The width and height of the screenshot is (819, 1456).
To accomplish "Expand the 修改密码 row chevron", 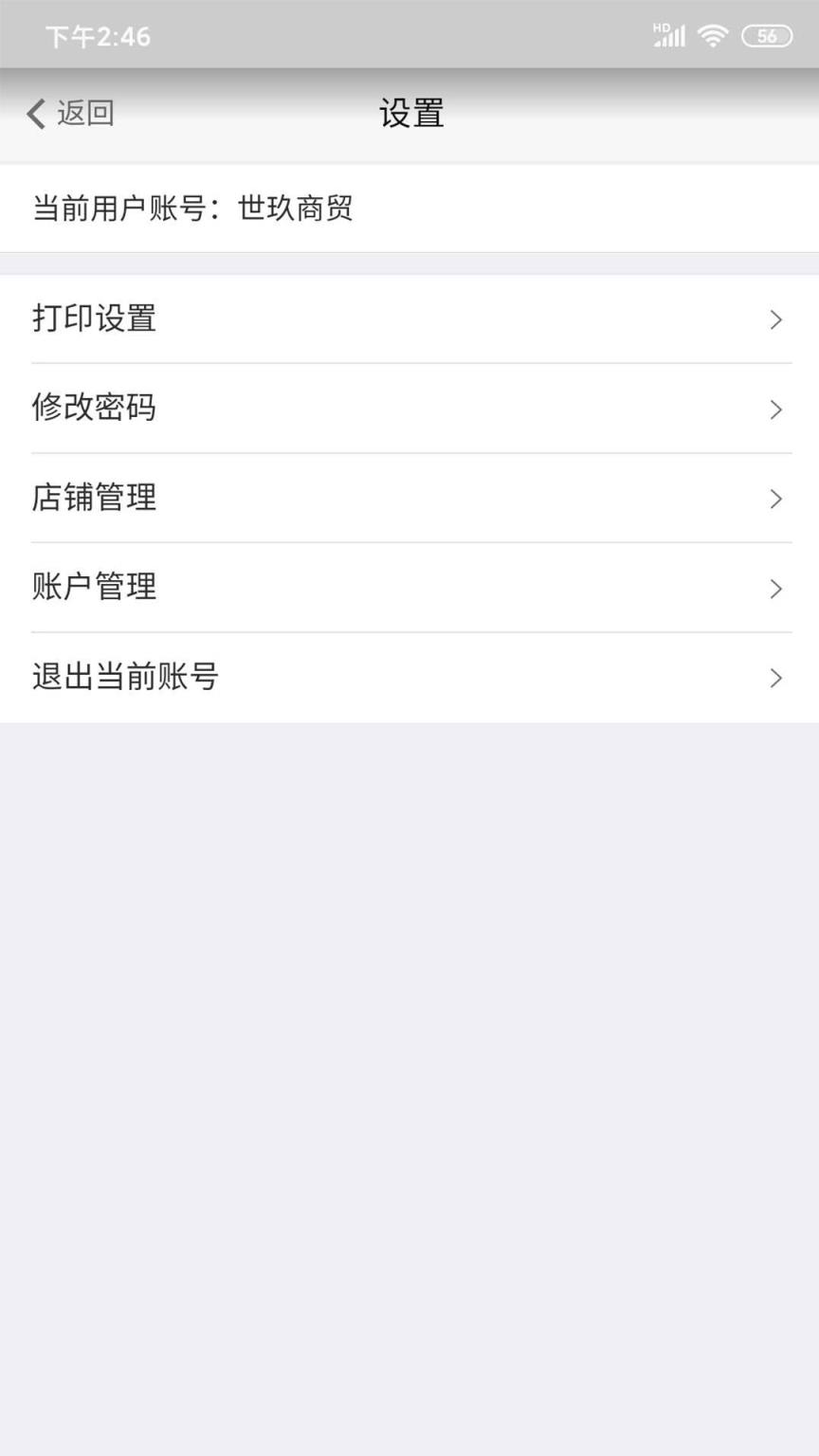I will pyautogui.click(x=776, y=409).
